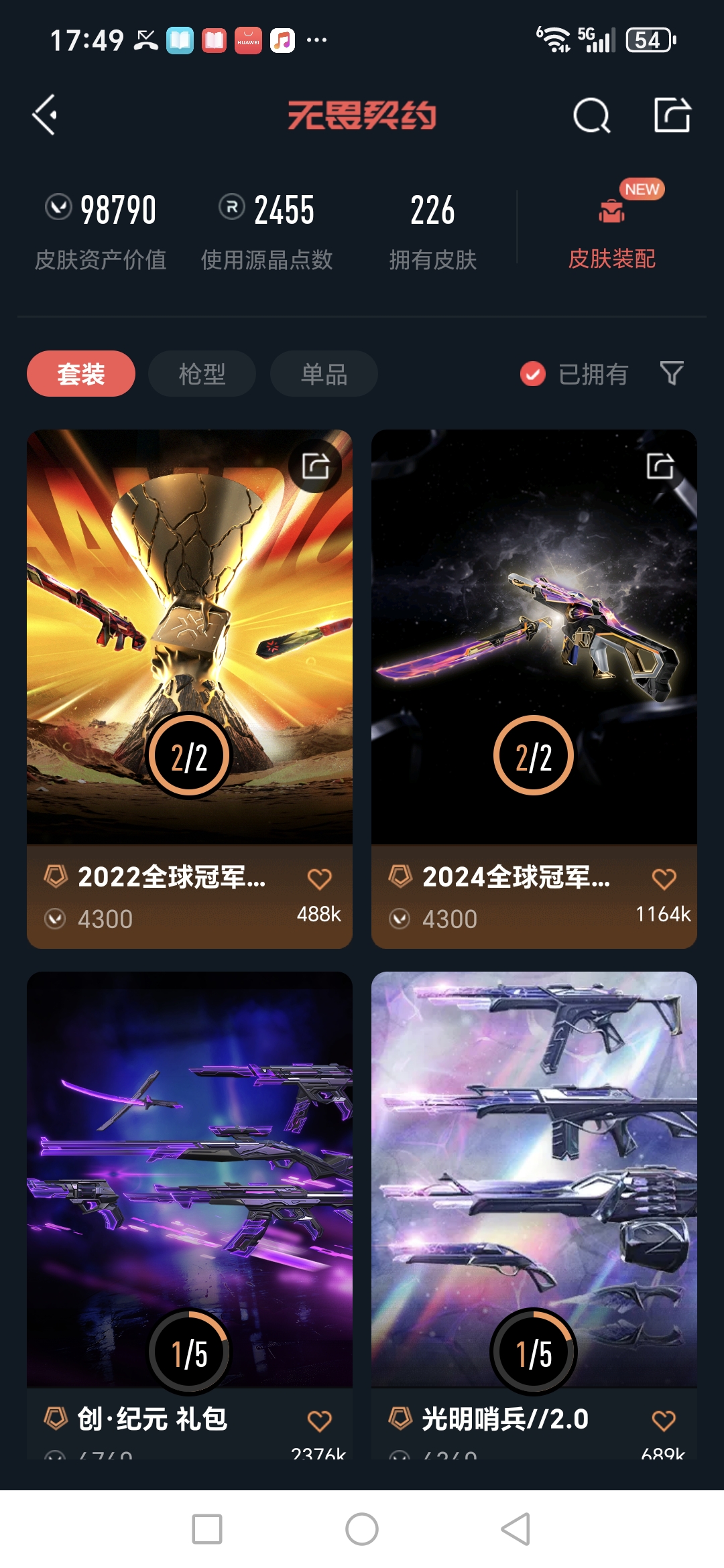Favorite the 2022全球冠军 bundle heart

pyautogui.click(x=321, y=879)
